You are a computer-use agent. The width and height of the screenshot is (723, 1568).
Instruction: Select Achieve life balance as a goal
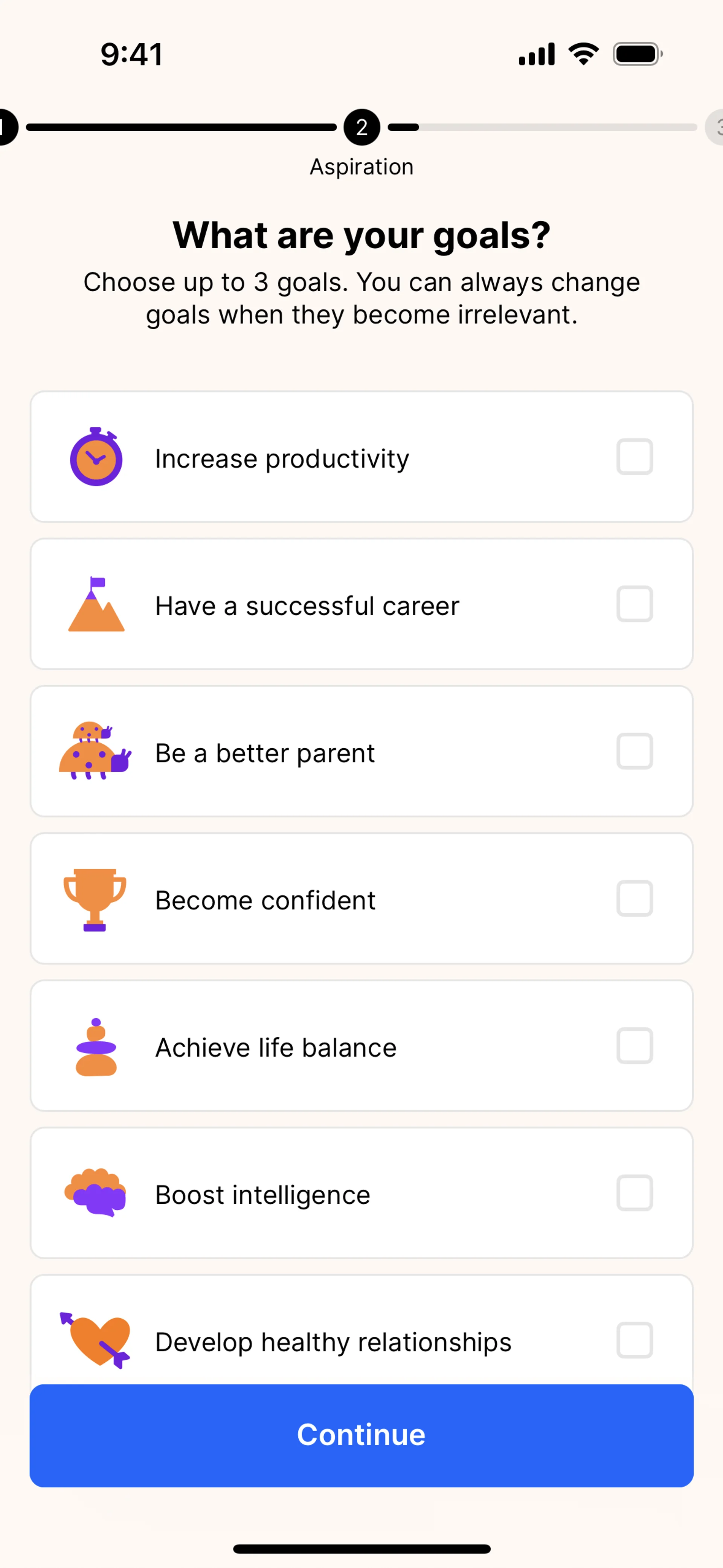click(634, 1046)
